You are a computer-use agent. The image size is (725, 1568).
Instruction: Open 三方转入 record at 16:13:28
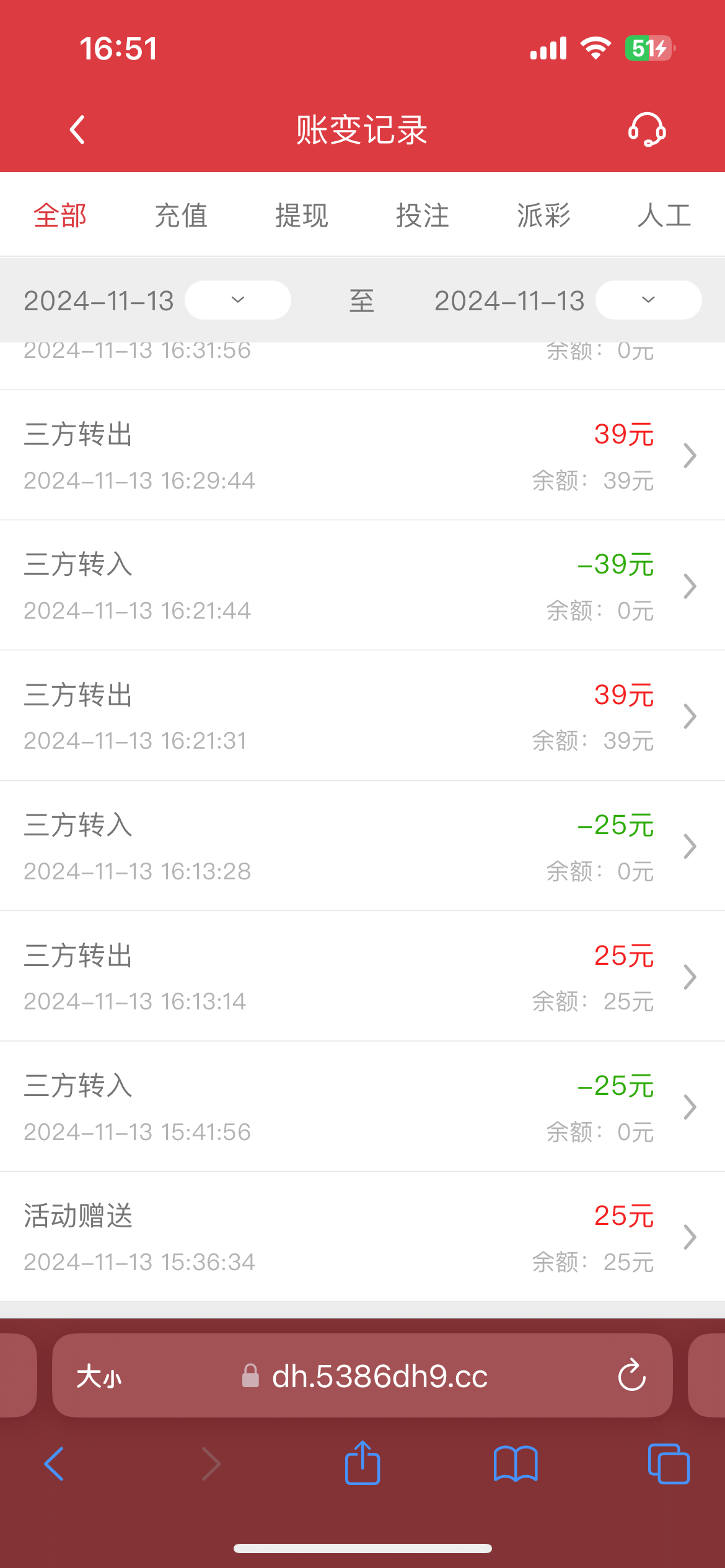[x=362, y=847]
